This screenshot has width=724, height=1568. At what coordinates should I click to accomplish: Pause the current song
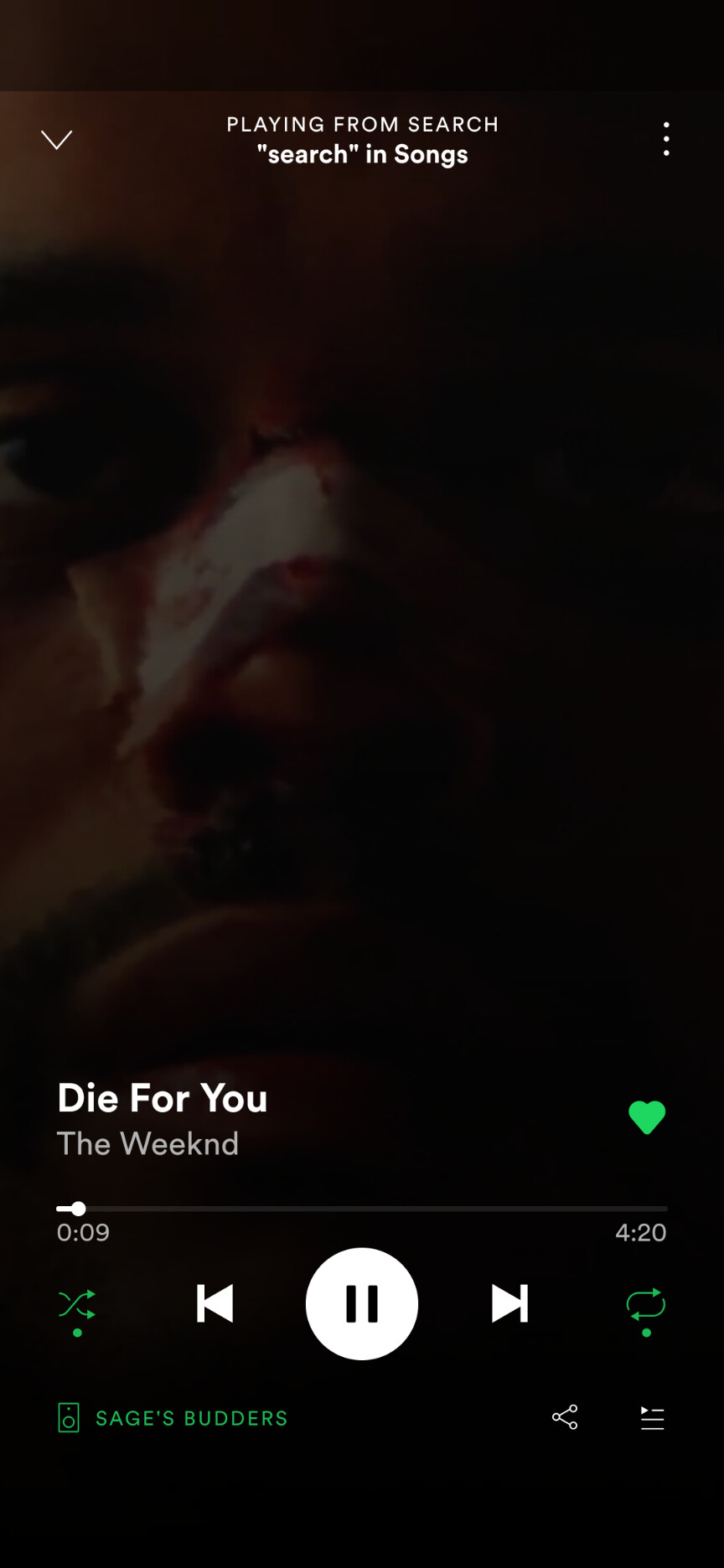click(x=362, y=1304)
